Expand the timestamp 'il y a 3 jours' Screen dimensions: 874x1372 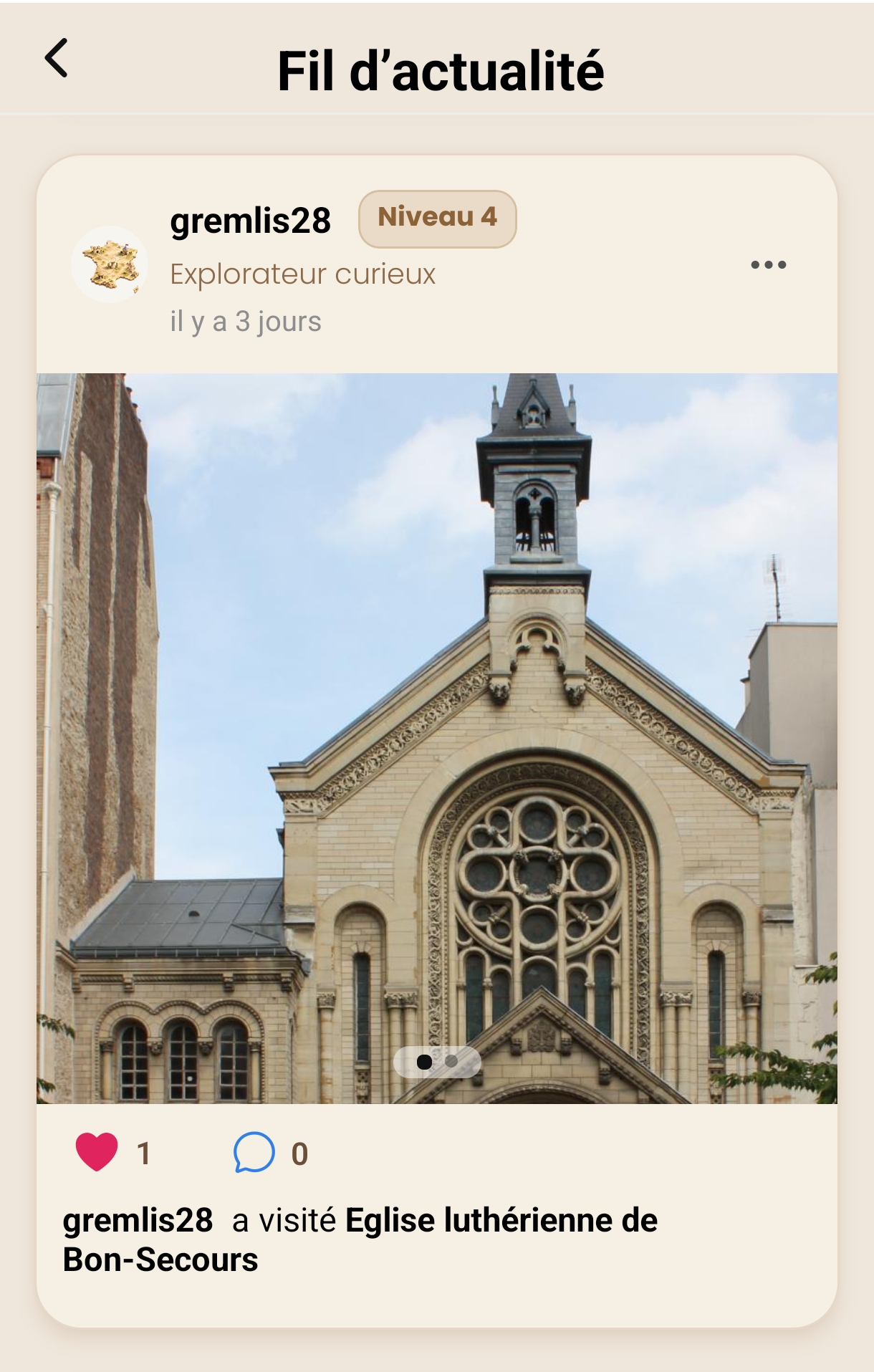coord(246,322)
